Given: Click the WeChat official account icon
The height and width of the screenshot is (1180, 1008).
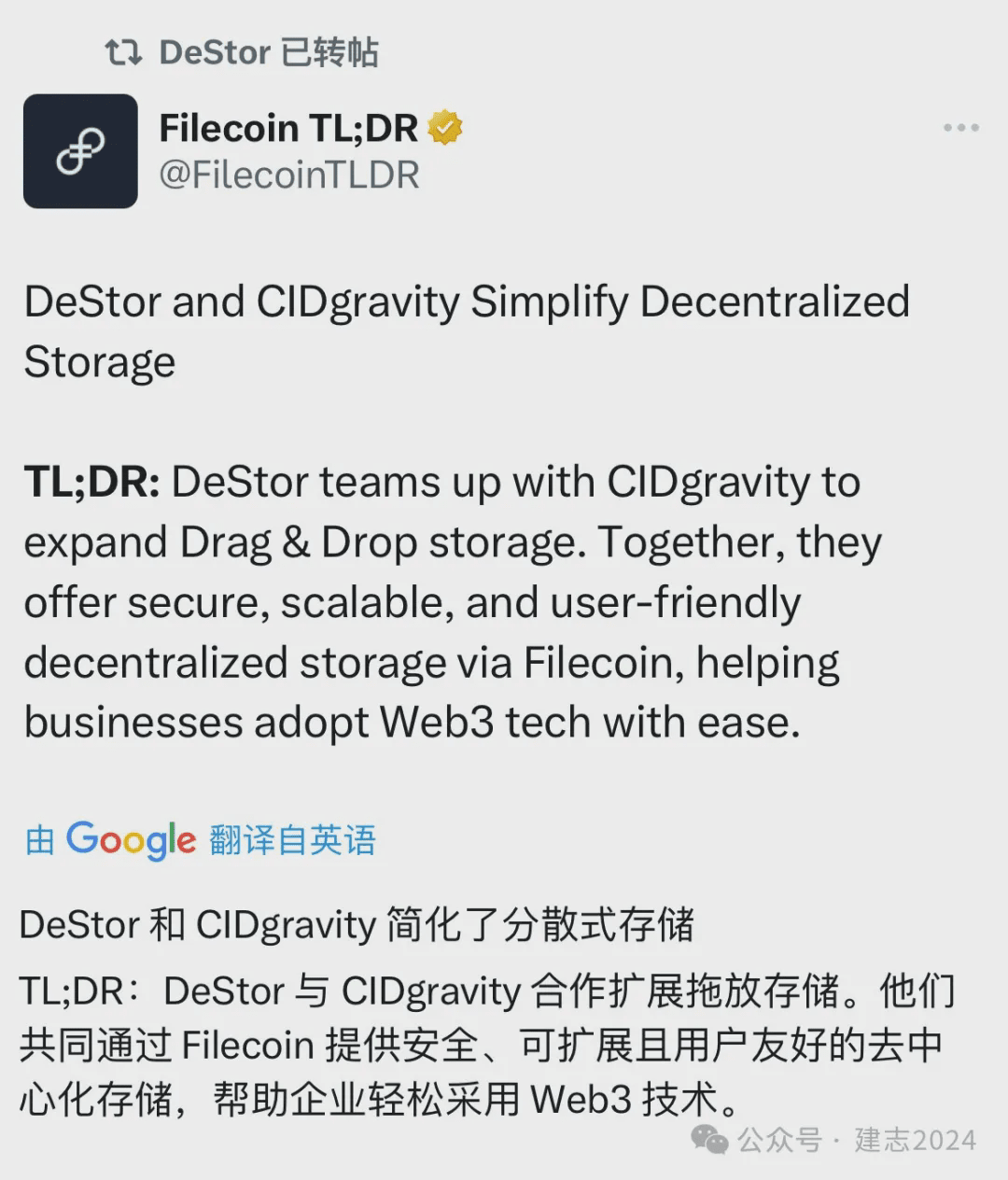Looking at the screenshot, I should click(x=710, y=1141).
